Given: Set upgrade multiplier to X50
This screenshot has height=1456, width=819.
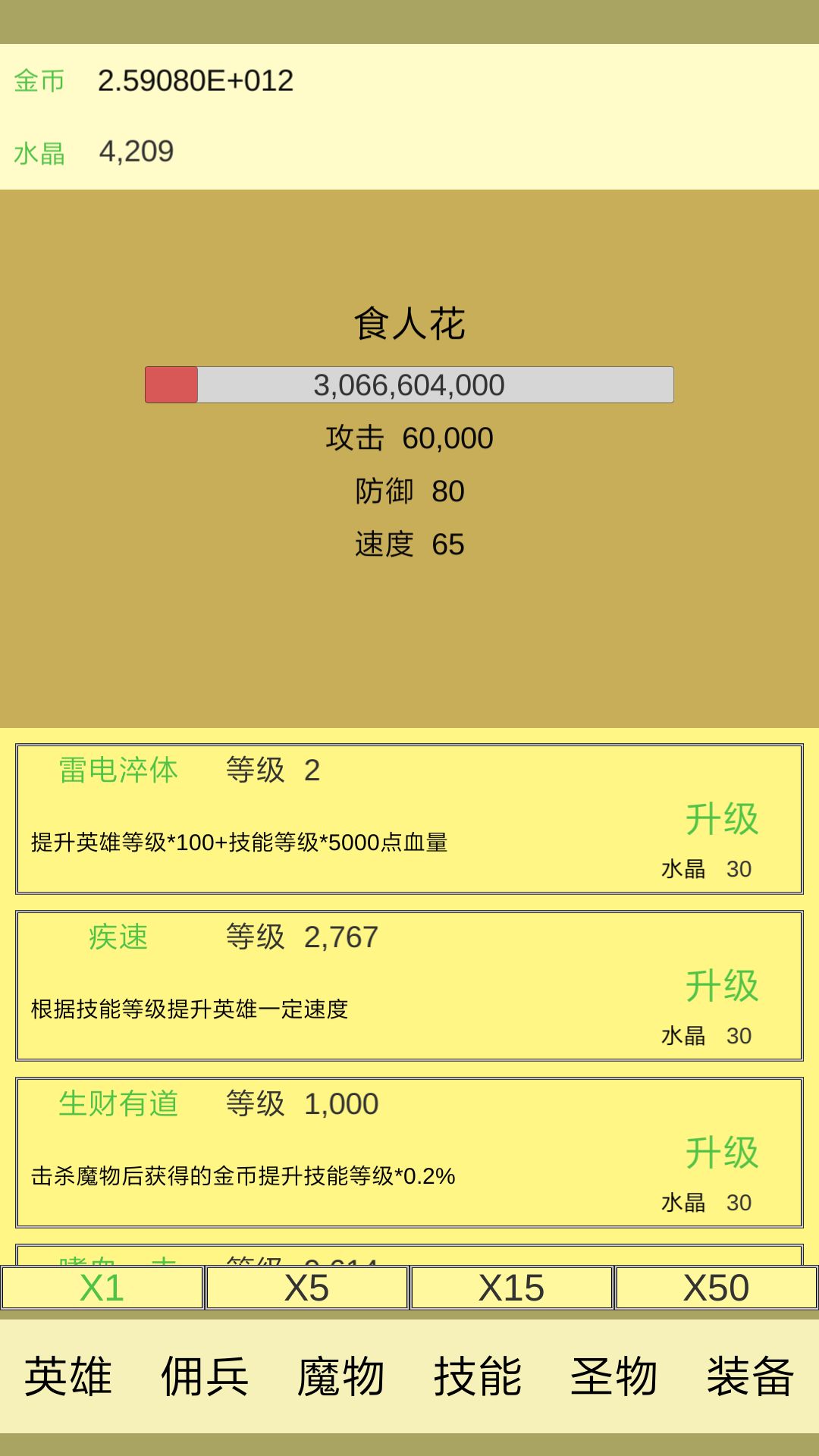Looking at the screenshot, I should [x=715, y=1287].
